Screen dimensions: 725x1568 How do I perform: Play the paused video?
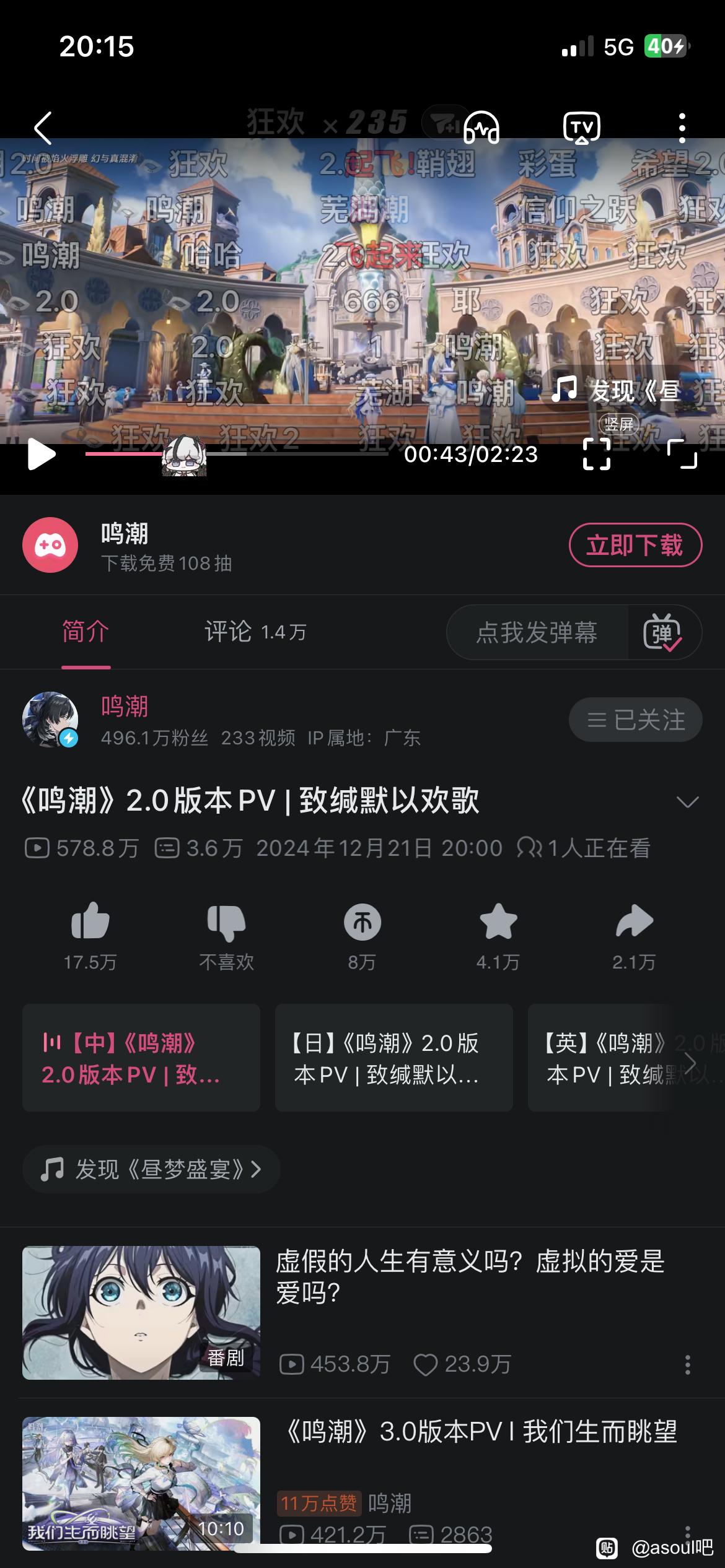coord(42,455)
